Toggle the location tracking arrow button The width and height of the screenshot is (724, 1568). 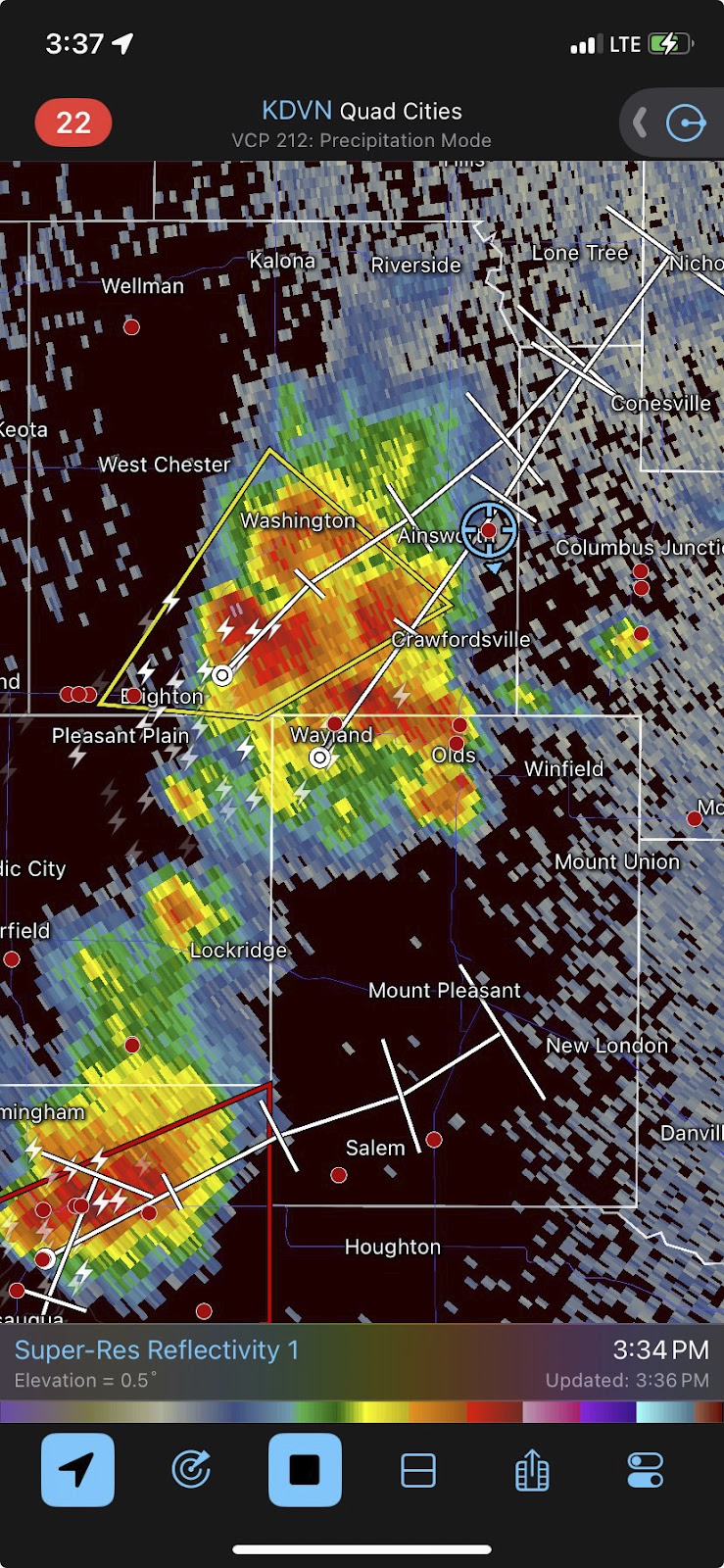coord(77,1470)
